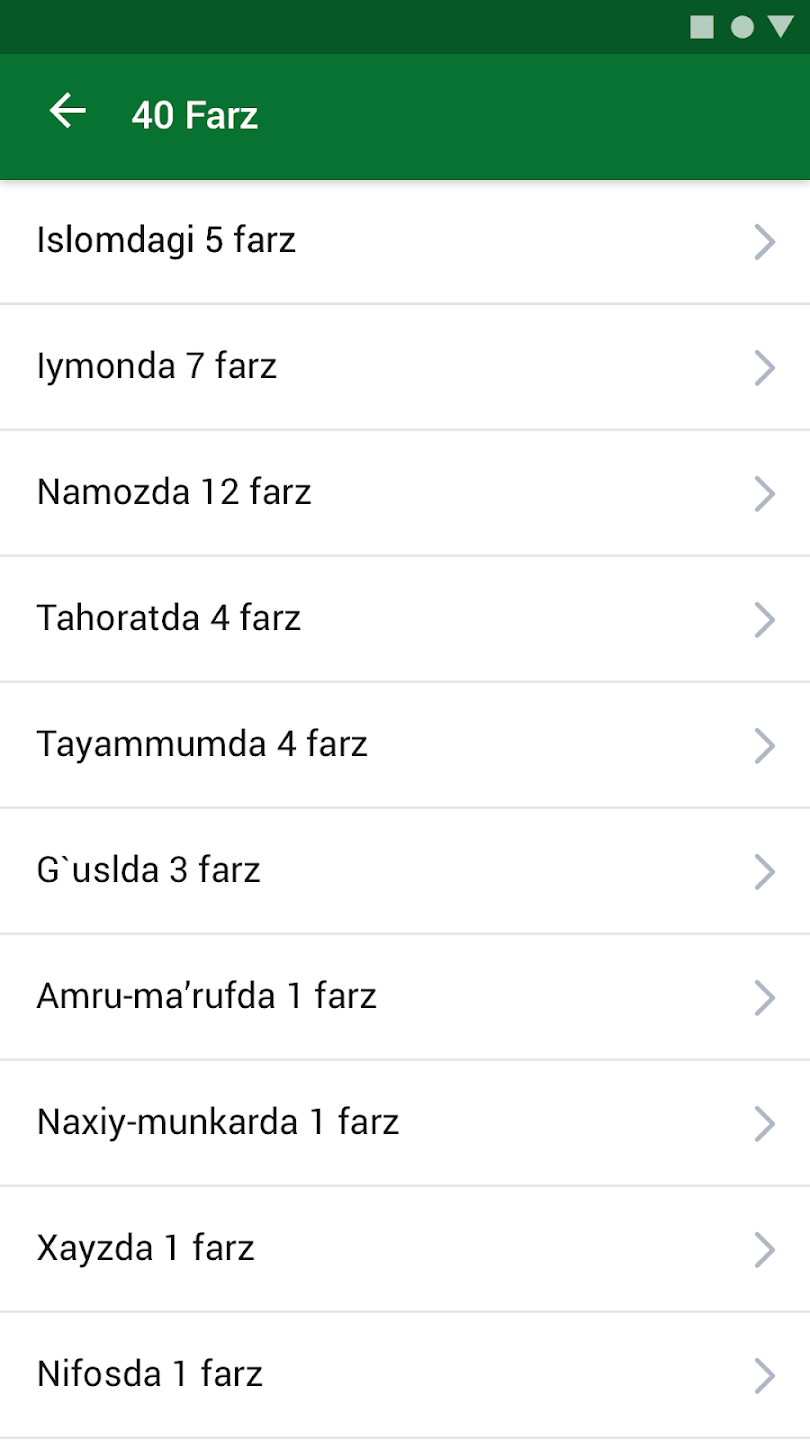Screen dimensions: 810x1440
Task: Tap the G`uslda 3 farz row
Action: [404, 871]
